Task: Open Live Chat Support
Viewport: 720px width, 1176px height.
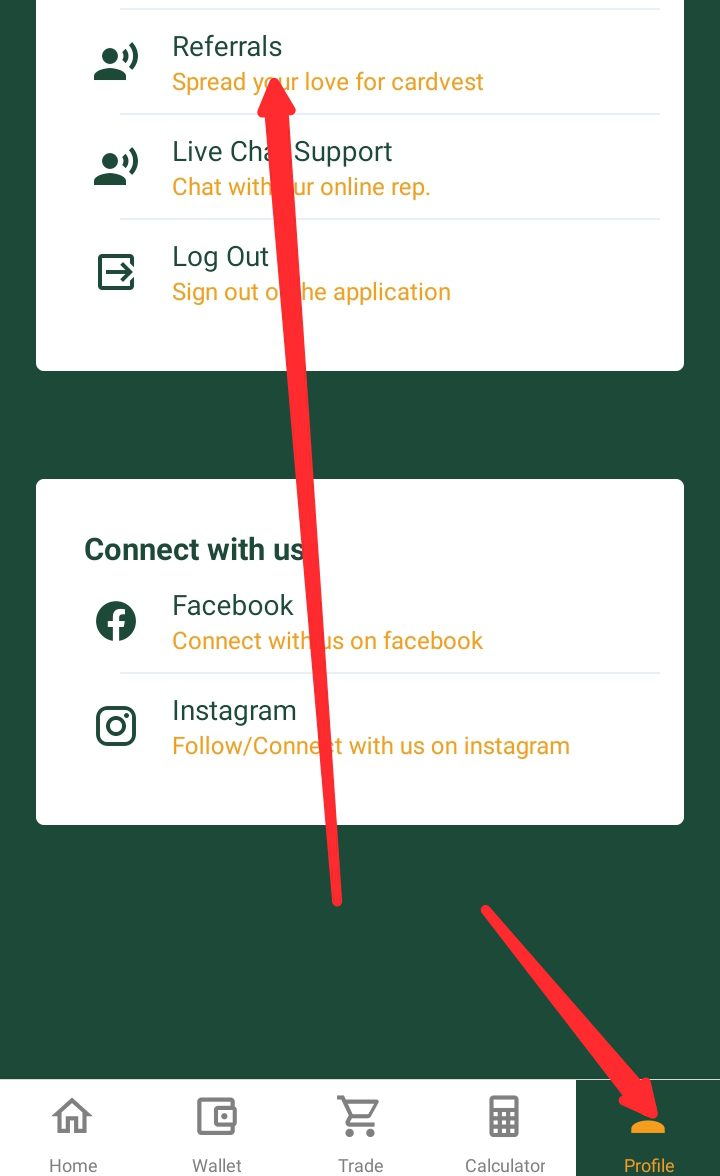Action: (x=282, y=151)
